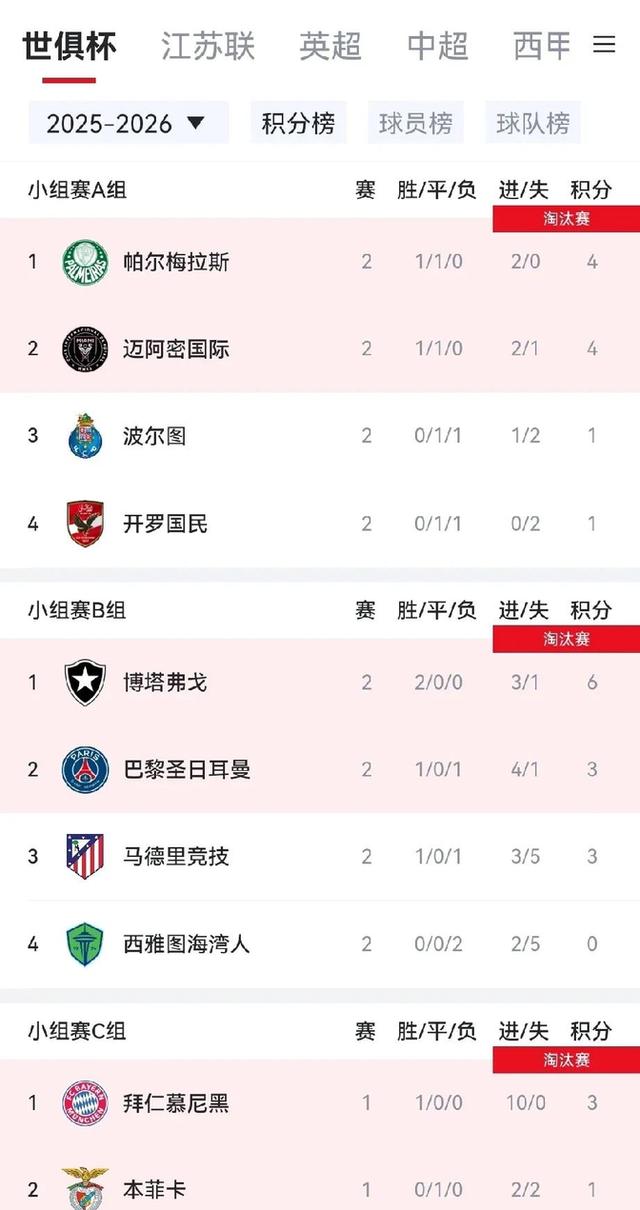Image resolution: width=640 pixels, height=1210 pixels.
Task: Show the 球队榜 team rankings
Action: point(533,123)
